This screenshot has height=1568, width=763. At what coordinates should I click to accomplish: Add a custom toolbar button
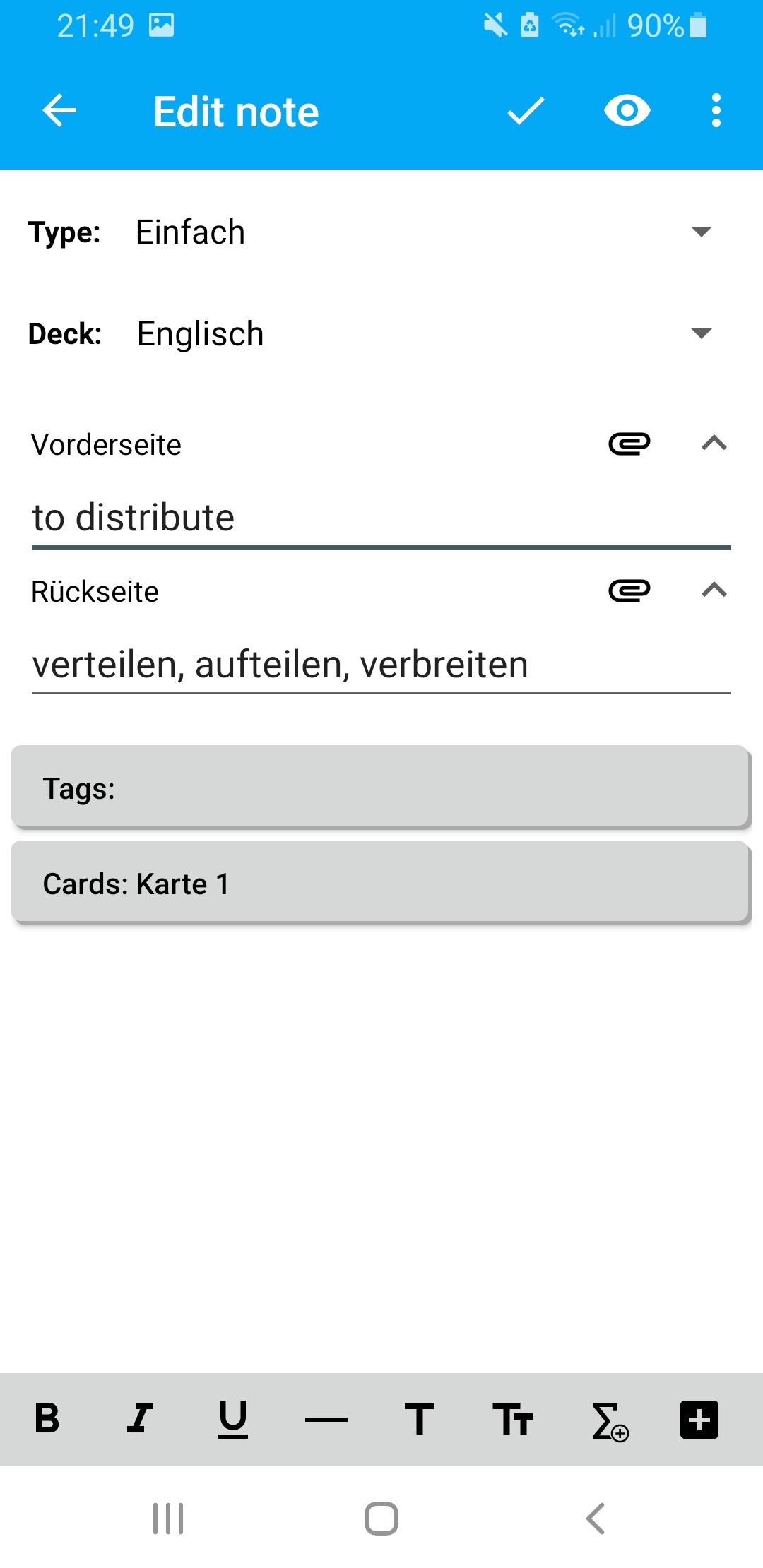699,1419
